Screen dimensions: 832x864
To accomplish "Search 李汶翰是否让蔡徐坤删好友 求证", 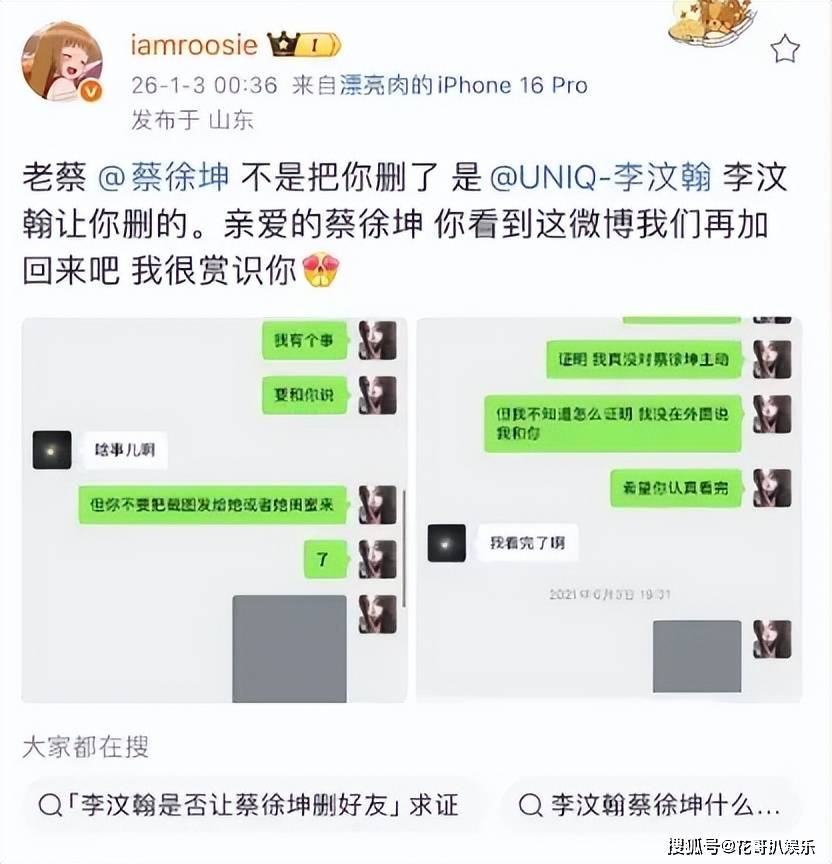I will [x=248, y=805].
